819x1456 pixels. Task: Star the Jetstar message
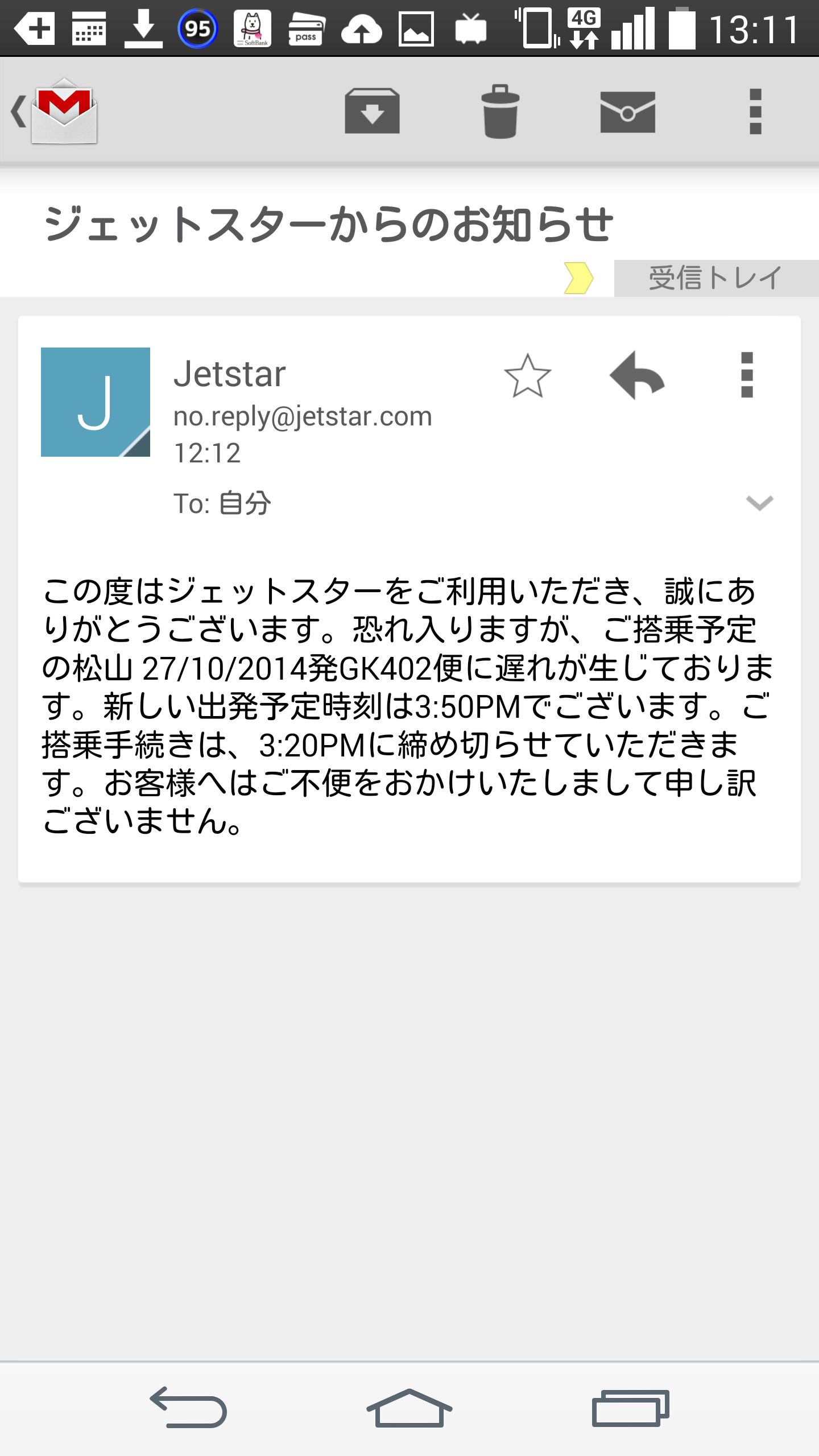tap(528, 375)
